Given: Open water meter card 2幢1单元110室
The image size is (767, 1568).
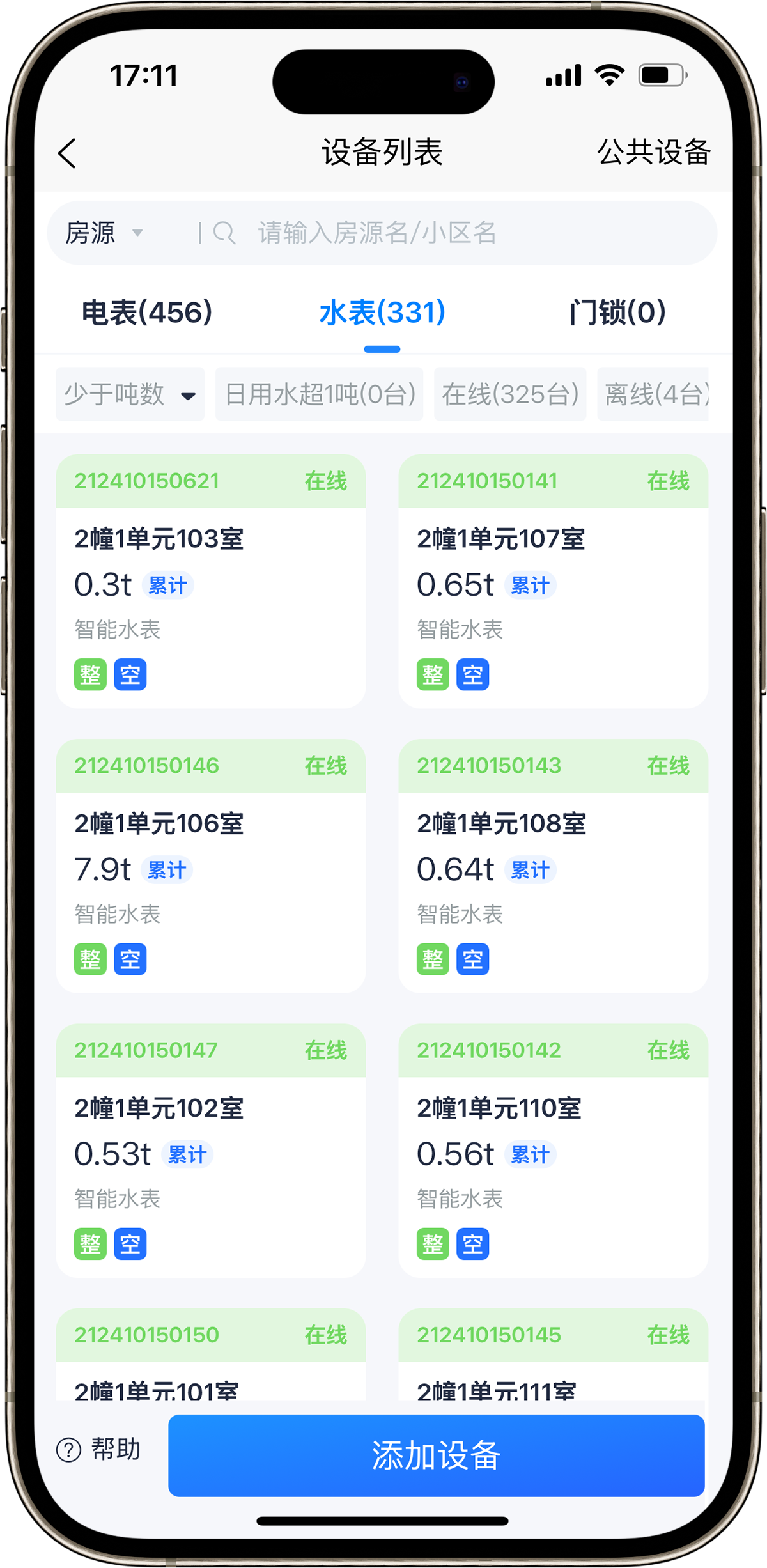Looking at the screenshot, I should 553,1151.
